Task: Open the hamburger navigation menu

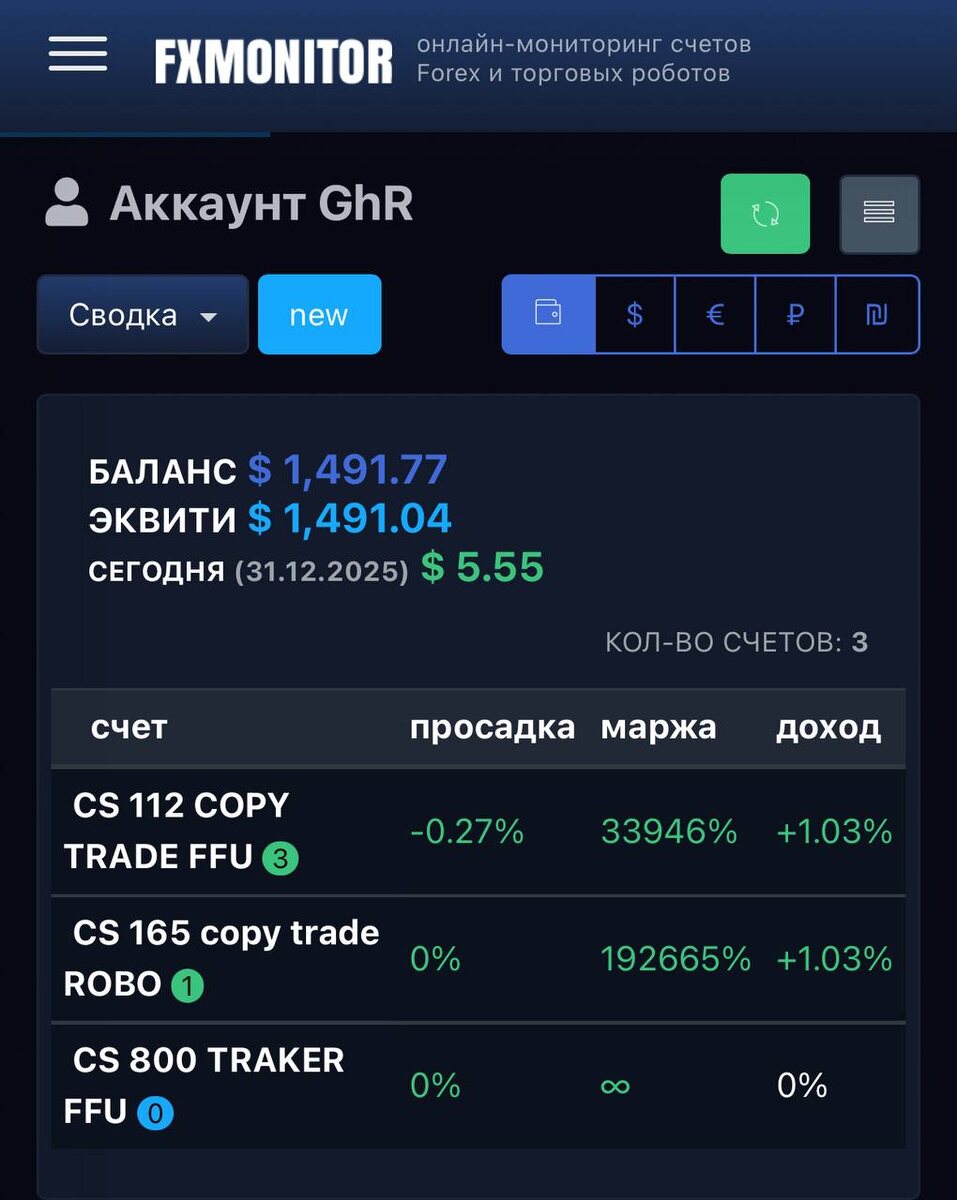Action: [x=78, y=54]
